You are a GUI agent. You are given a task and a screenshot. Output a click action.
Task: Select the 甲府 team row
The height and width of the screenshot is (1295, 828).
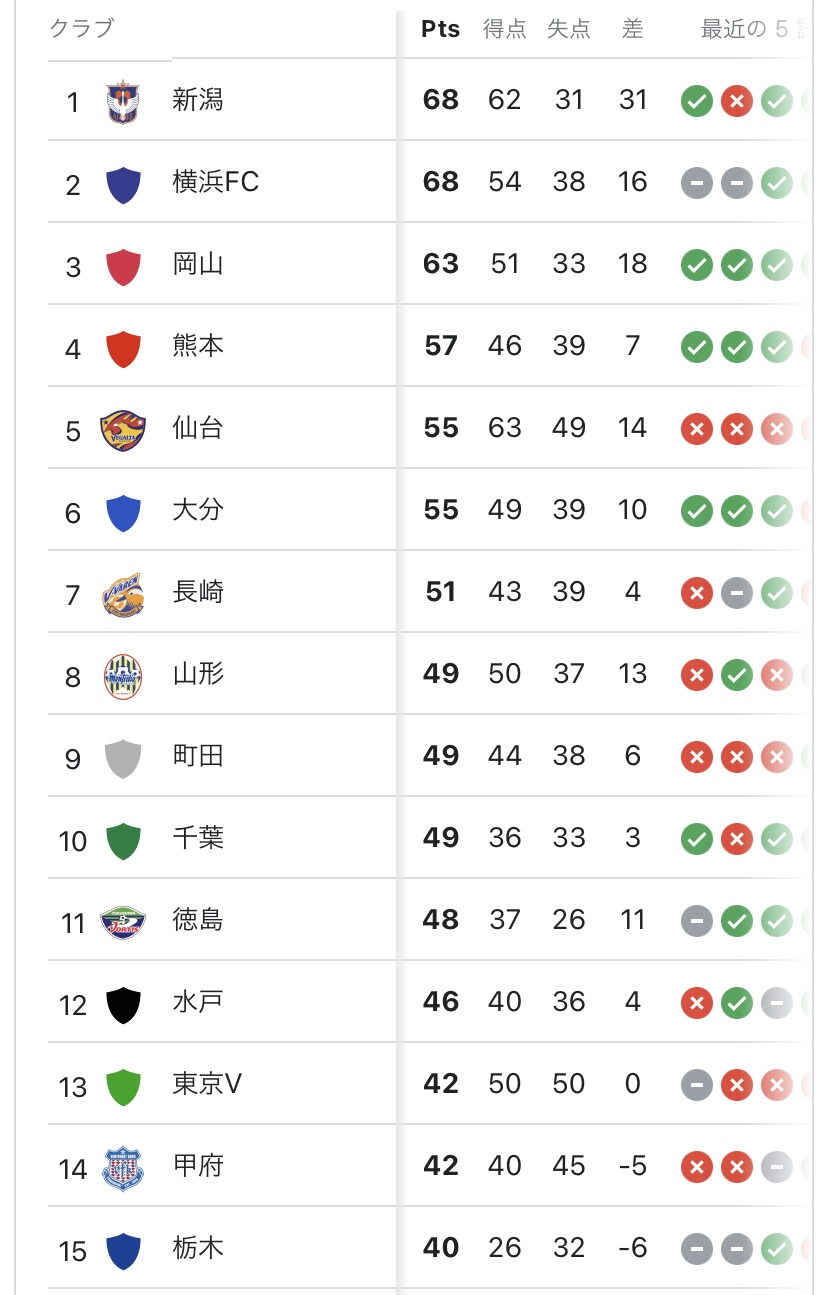click(x=197, y=1166)
